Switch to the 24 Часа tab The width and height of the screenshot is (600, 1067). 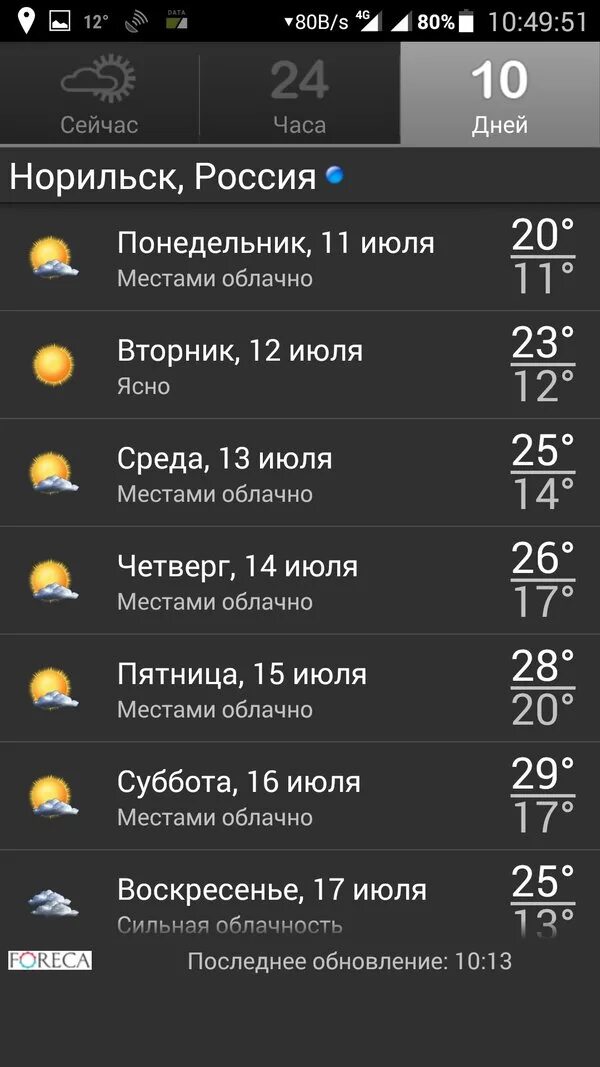(x=299, y=95)
